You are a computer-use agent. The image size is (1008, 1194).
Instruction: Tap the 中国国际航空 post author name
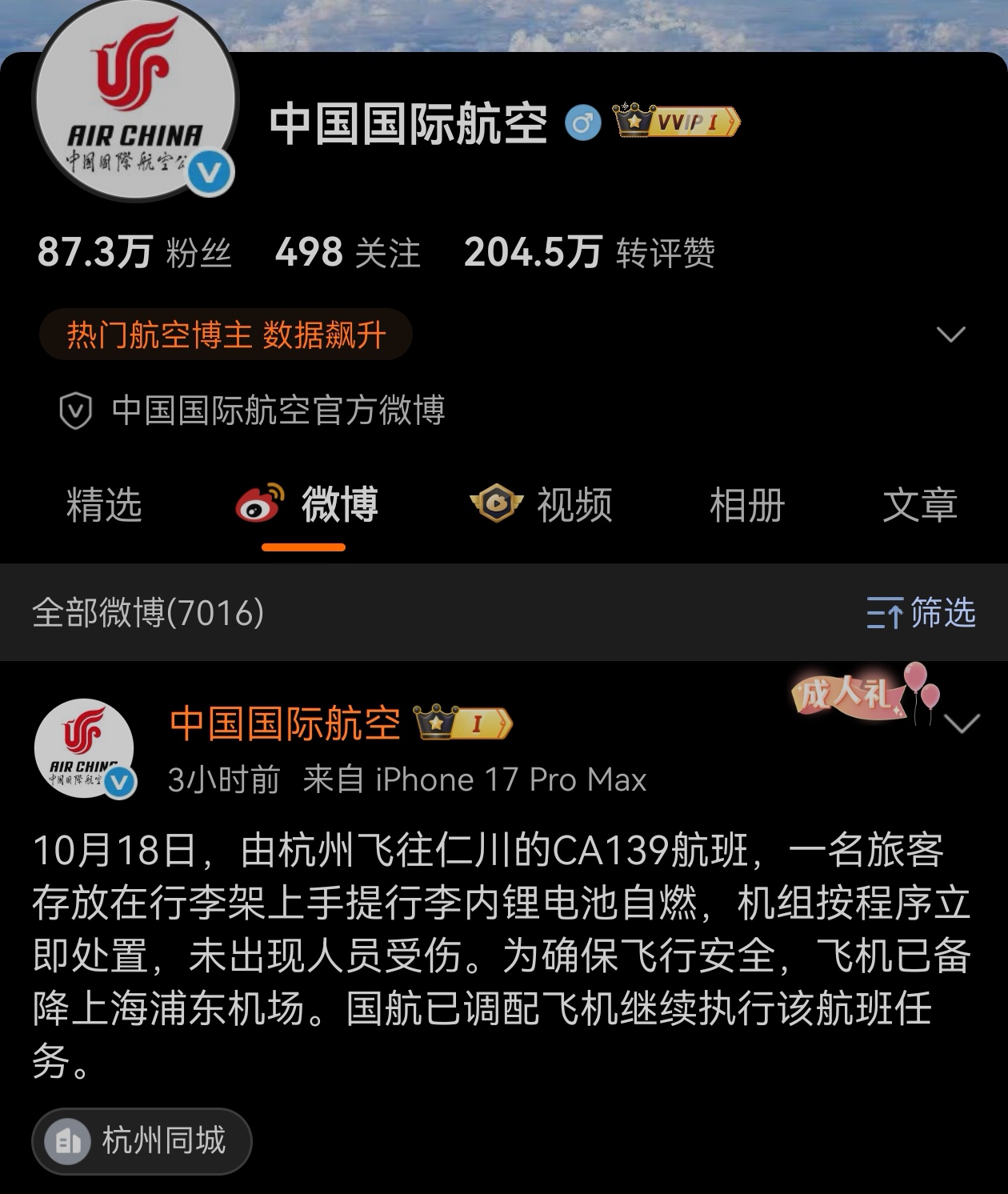point(285,723)
